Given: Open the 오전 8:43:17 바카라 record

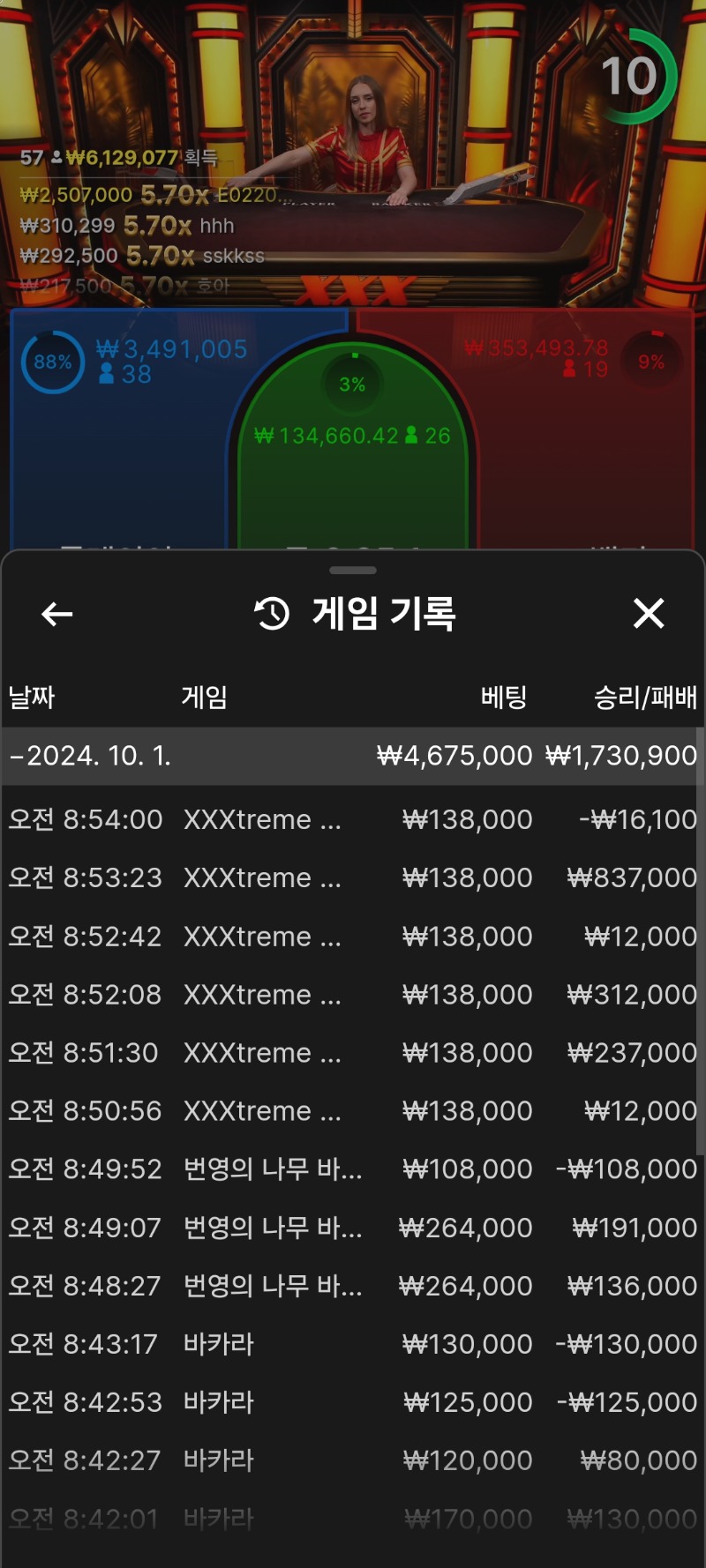Looking at the screenshot, I should (353, 1343).
